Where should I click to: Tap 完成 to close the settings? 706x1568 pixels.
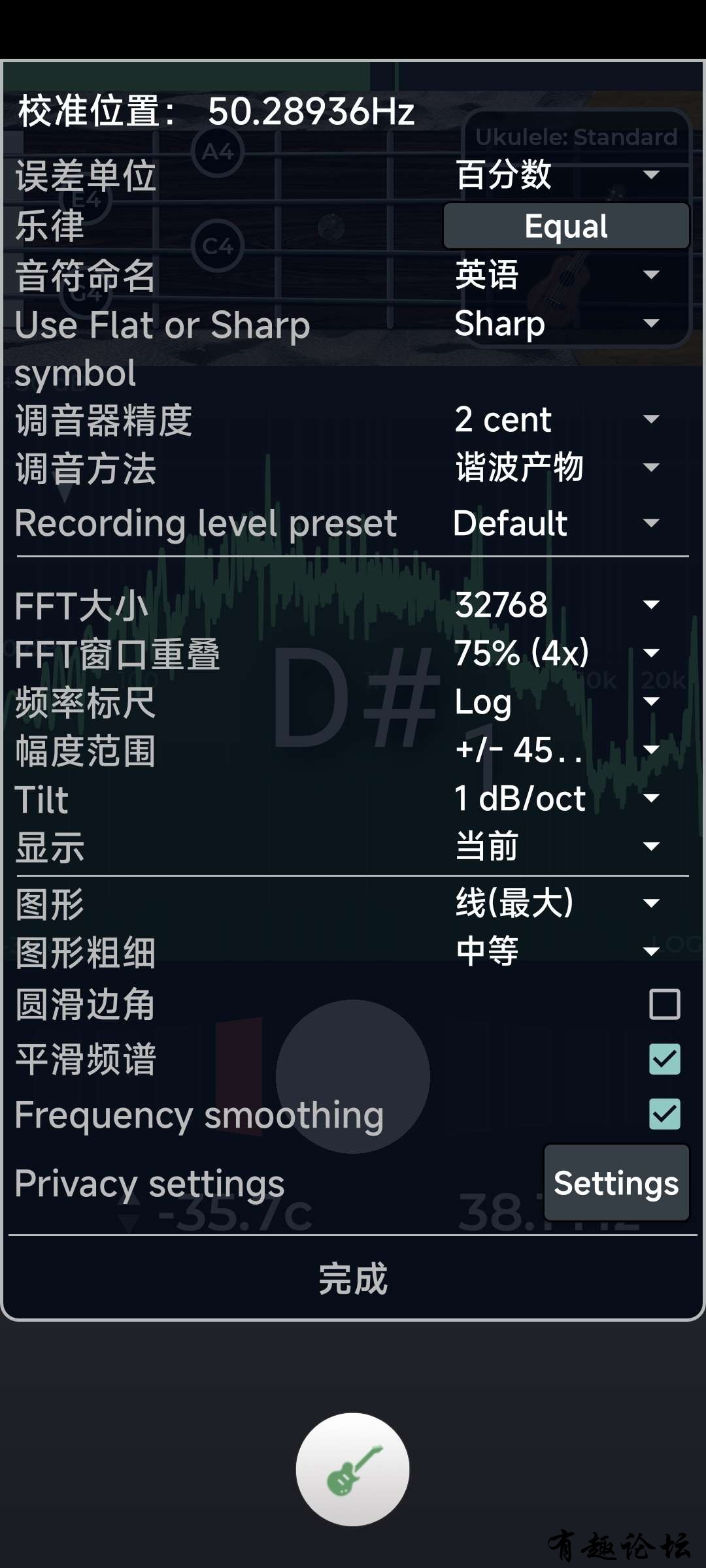point(353,1279)
